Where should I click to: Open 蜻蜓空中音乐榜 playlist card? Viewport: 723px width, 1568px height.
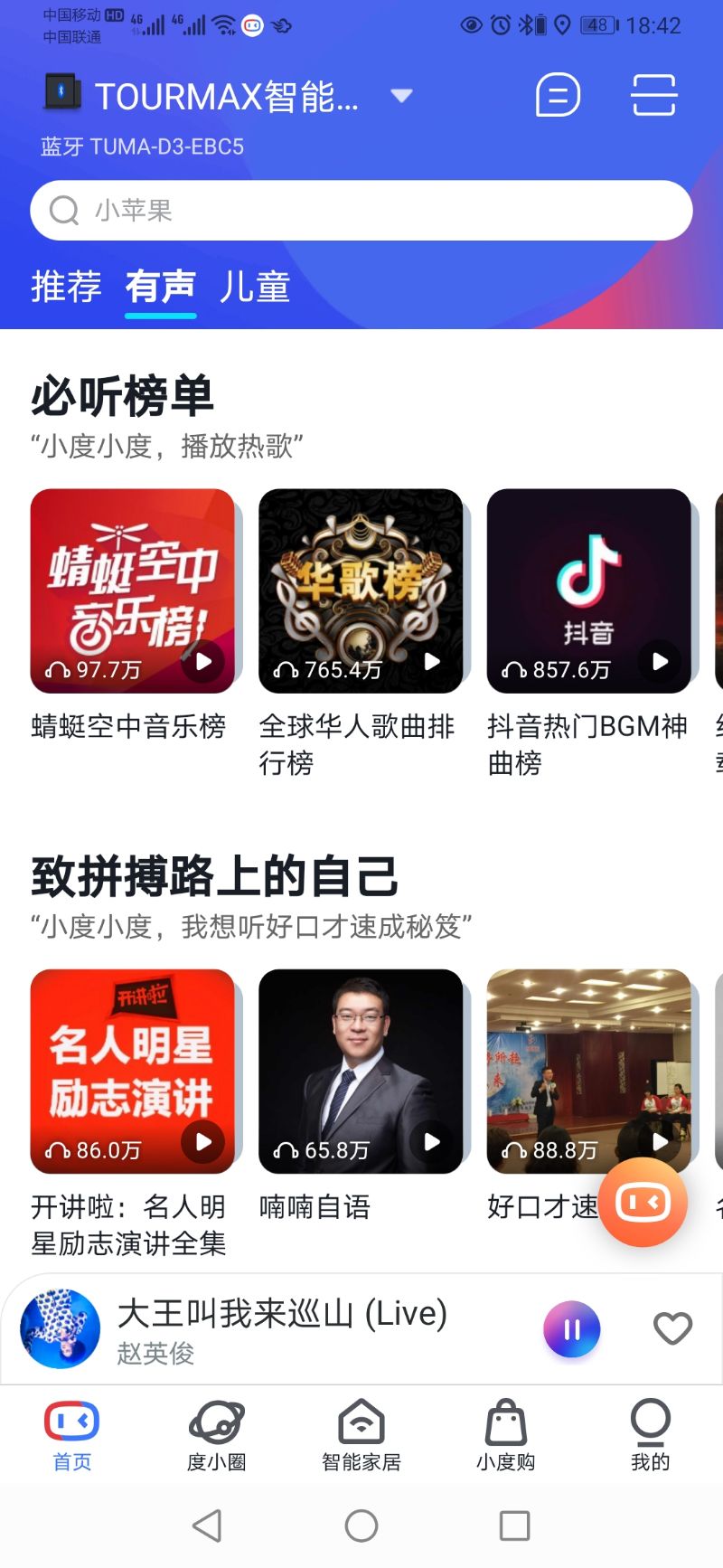[x=133, y=591]
